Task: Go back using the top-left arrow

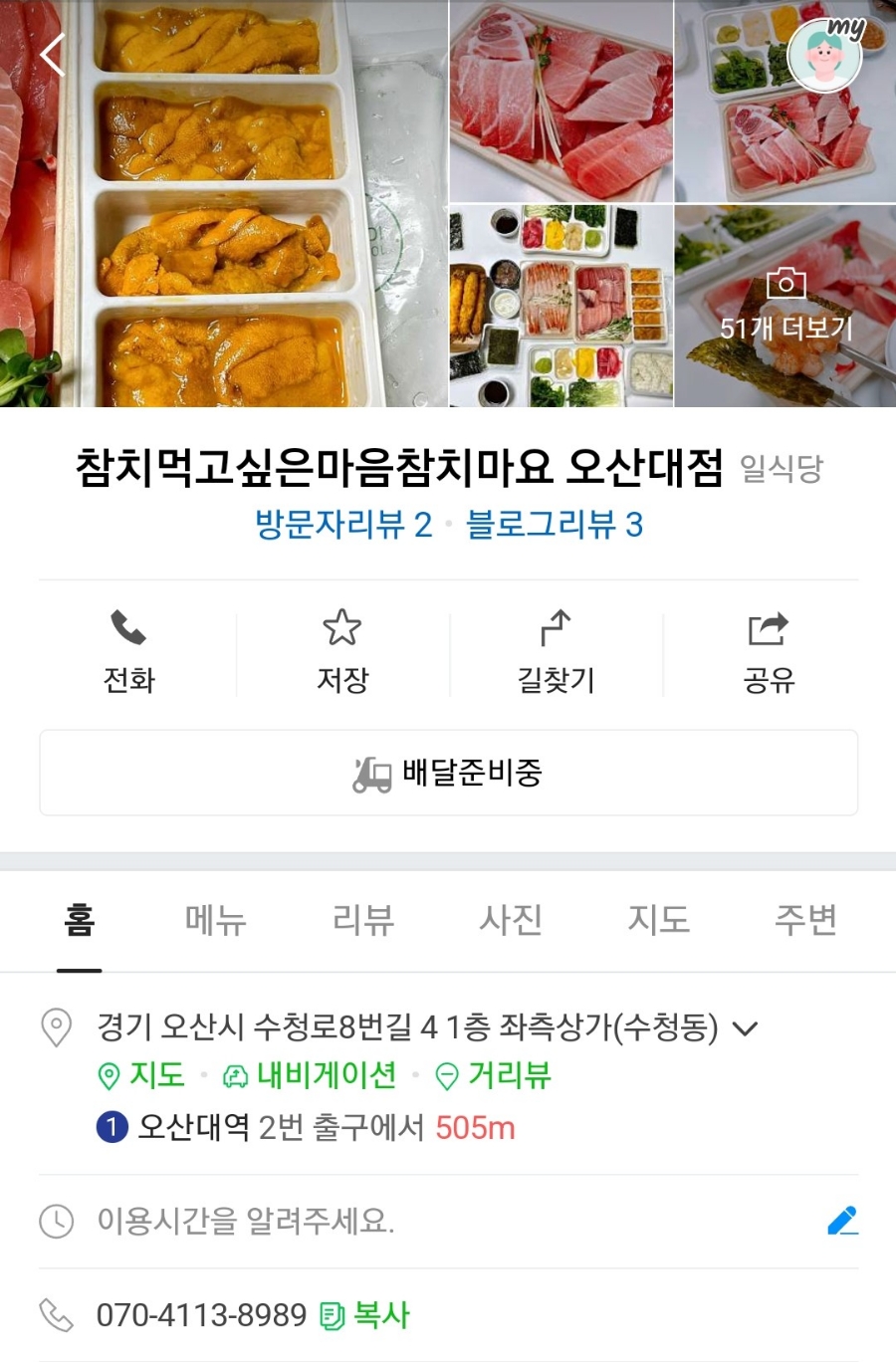Action: [x=52, y=55]
